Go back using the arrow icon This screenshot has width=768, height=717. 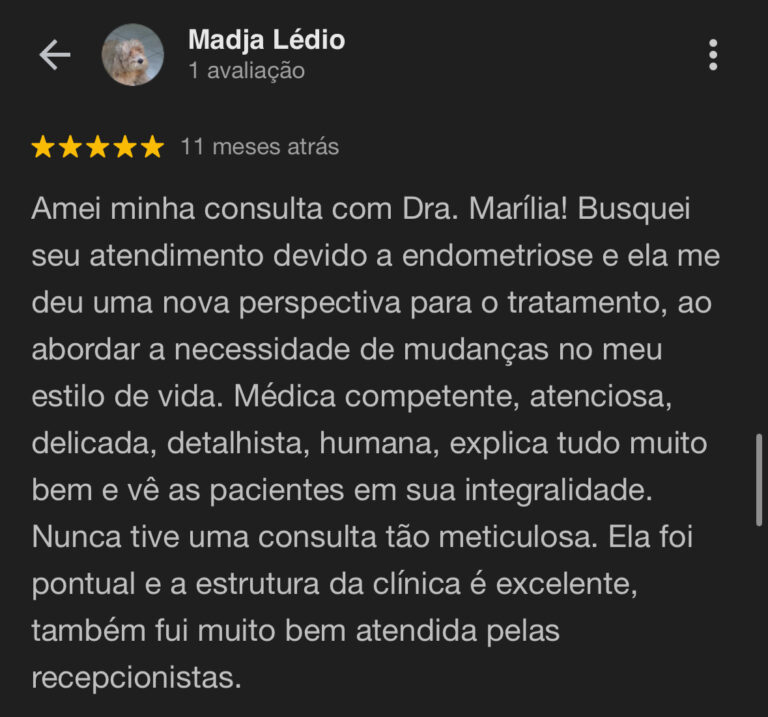pos(54,55)
